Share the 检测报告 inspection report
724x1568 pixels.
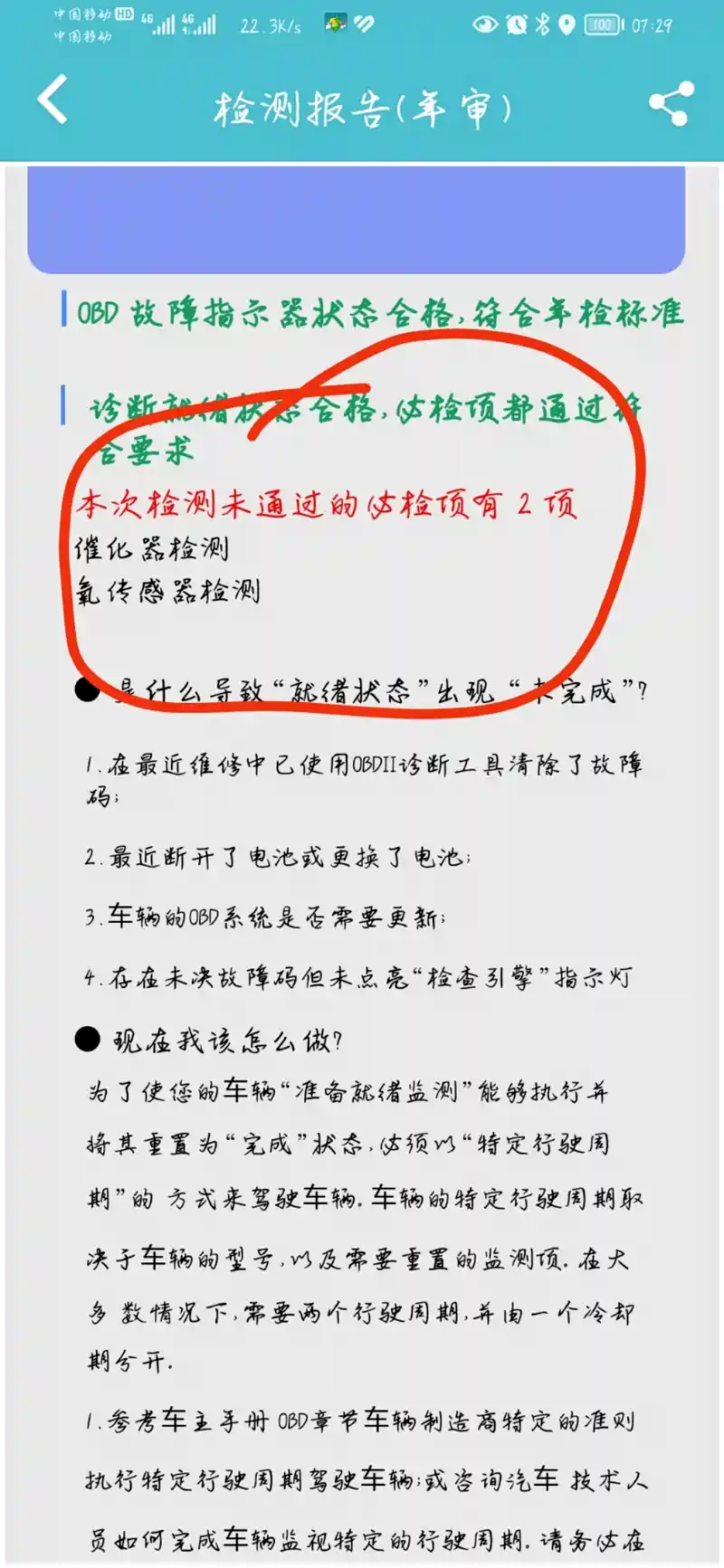click(x=671, y=104)
